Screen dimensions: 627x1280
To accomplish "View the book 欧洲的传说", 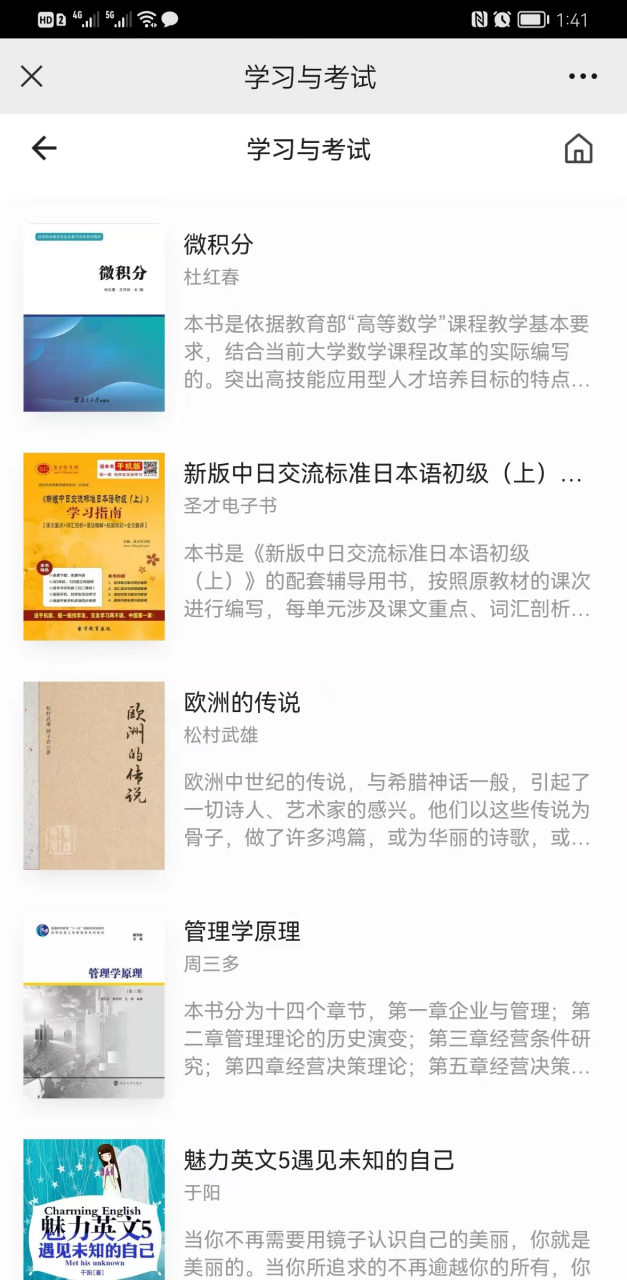I will click(242, 703).
